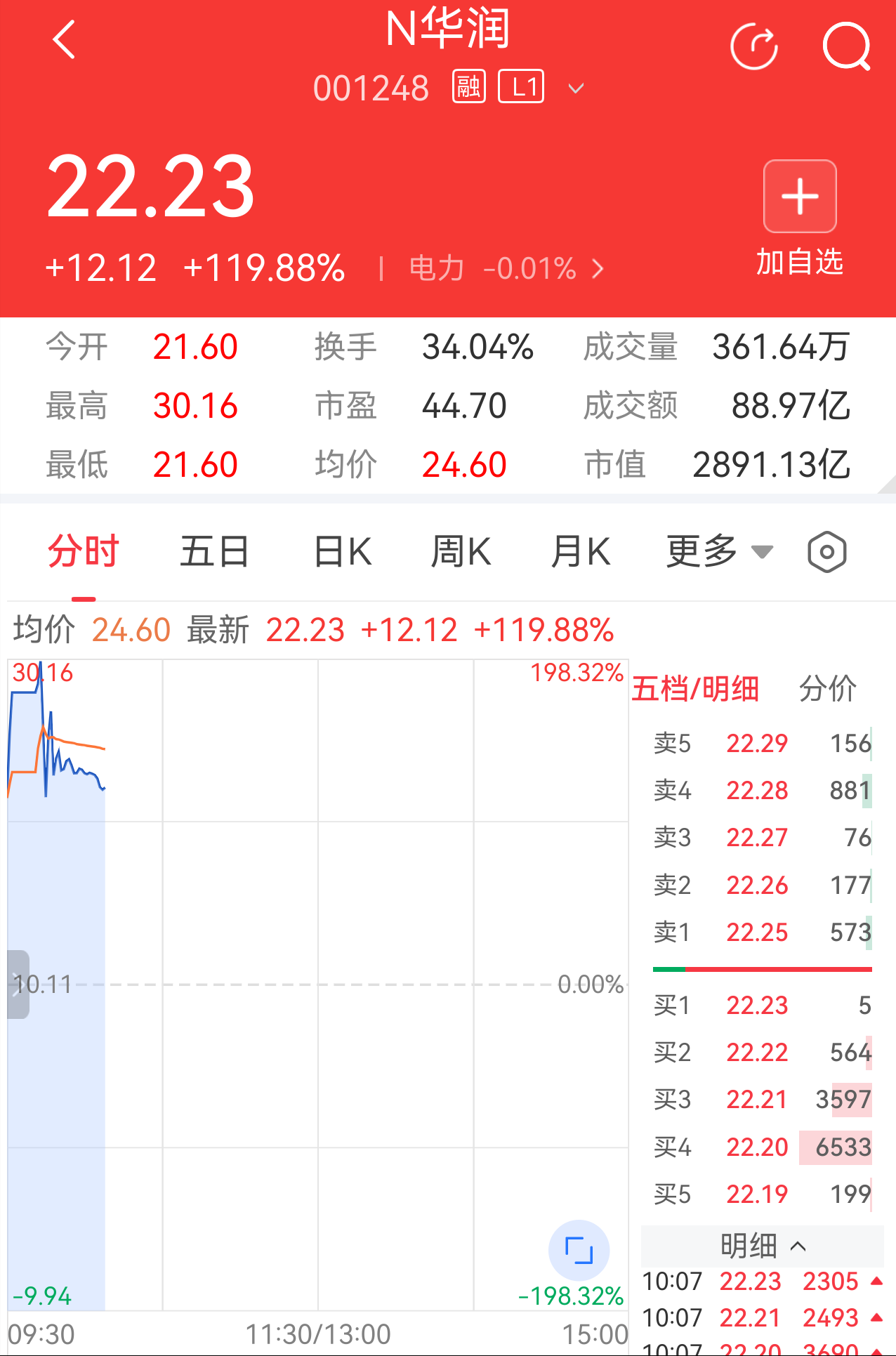Select the 分时 chart tab
The image size is (896, 1356).
pyautogui.click(x=84, y=551)
